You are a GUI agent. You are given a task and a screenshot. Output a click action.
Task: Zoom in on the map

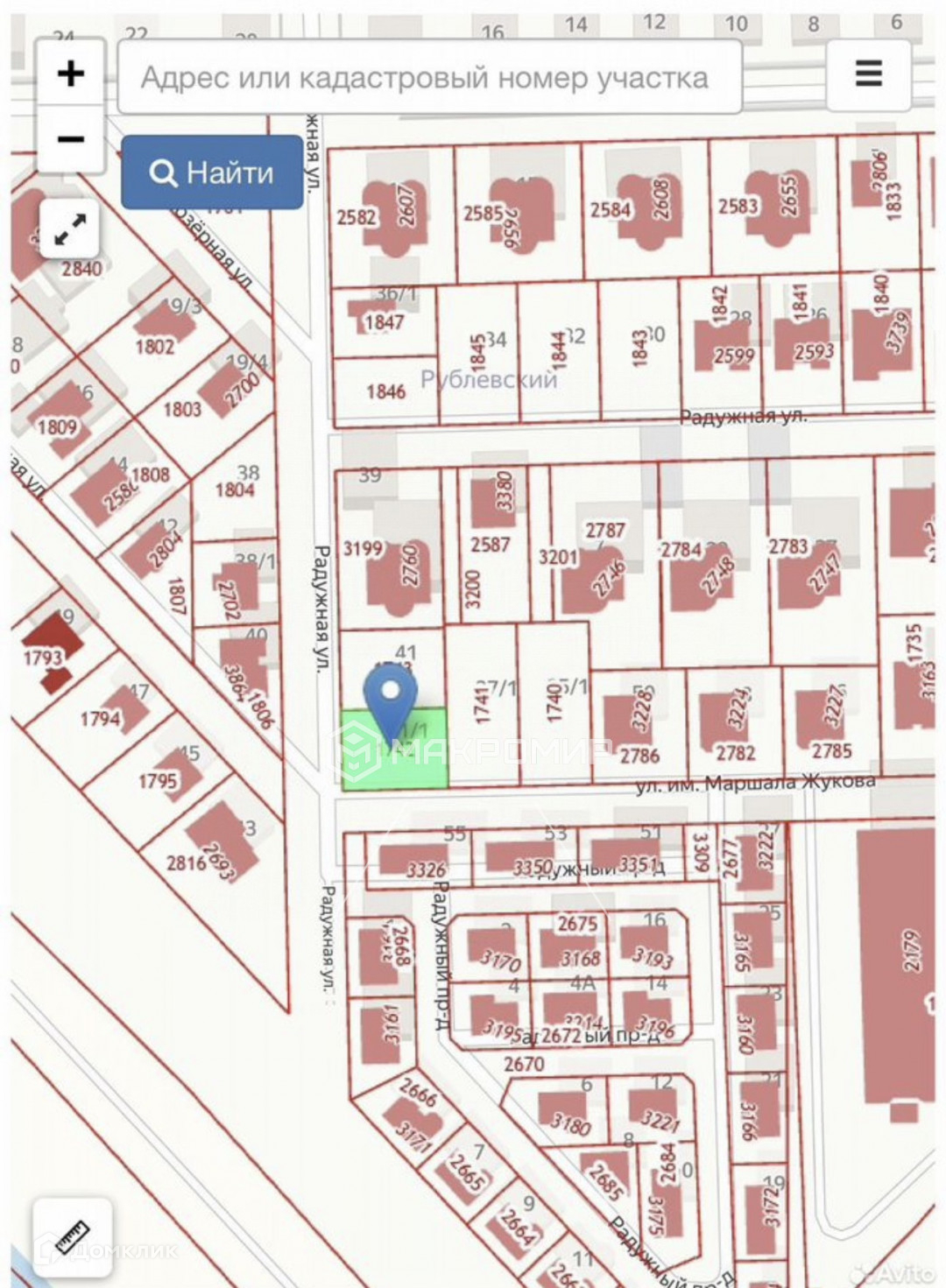pos(71,74)
